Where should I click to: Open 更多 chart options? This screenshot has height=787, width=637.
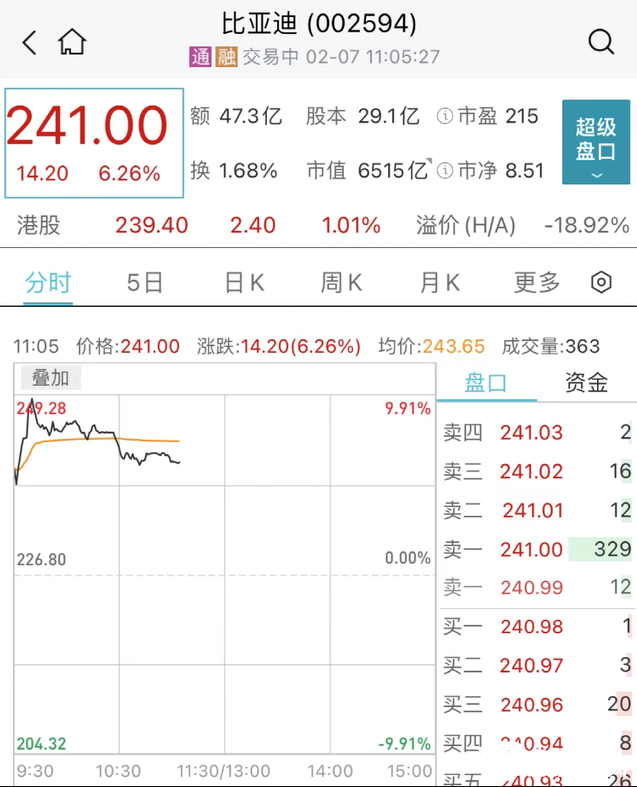(537, 283)
